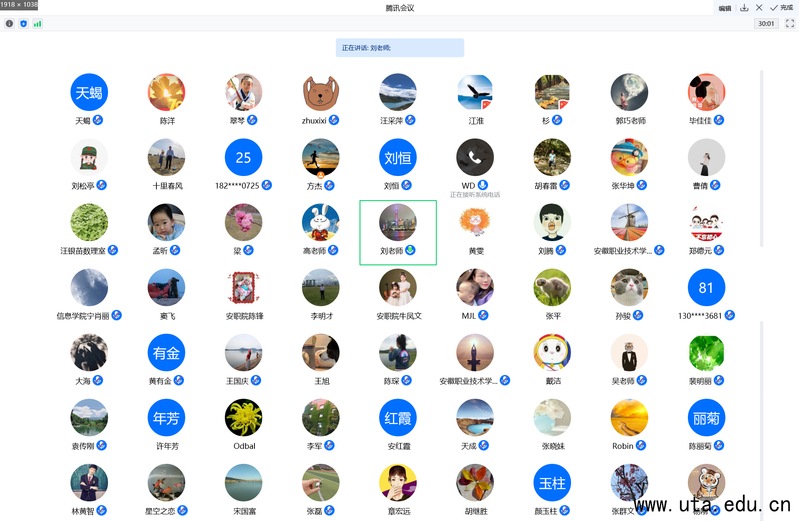Confirm with the 完成 button
This screenshot has width=799, height=521.
coord(782,8)
